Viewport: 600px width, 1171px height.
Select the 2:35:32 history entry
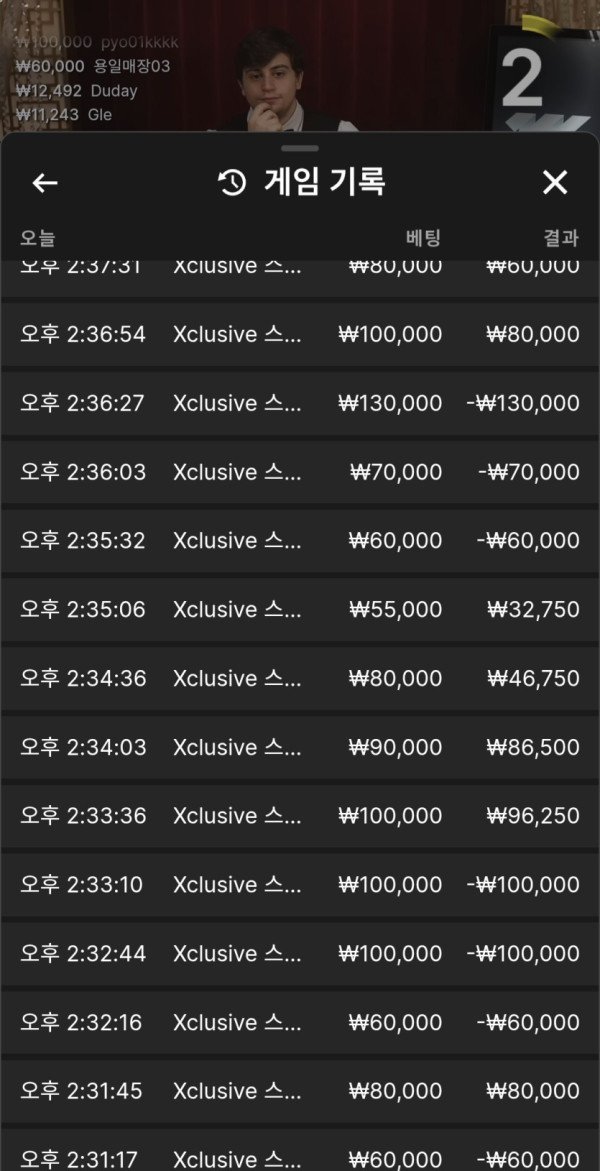click(x=300, y=541)
